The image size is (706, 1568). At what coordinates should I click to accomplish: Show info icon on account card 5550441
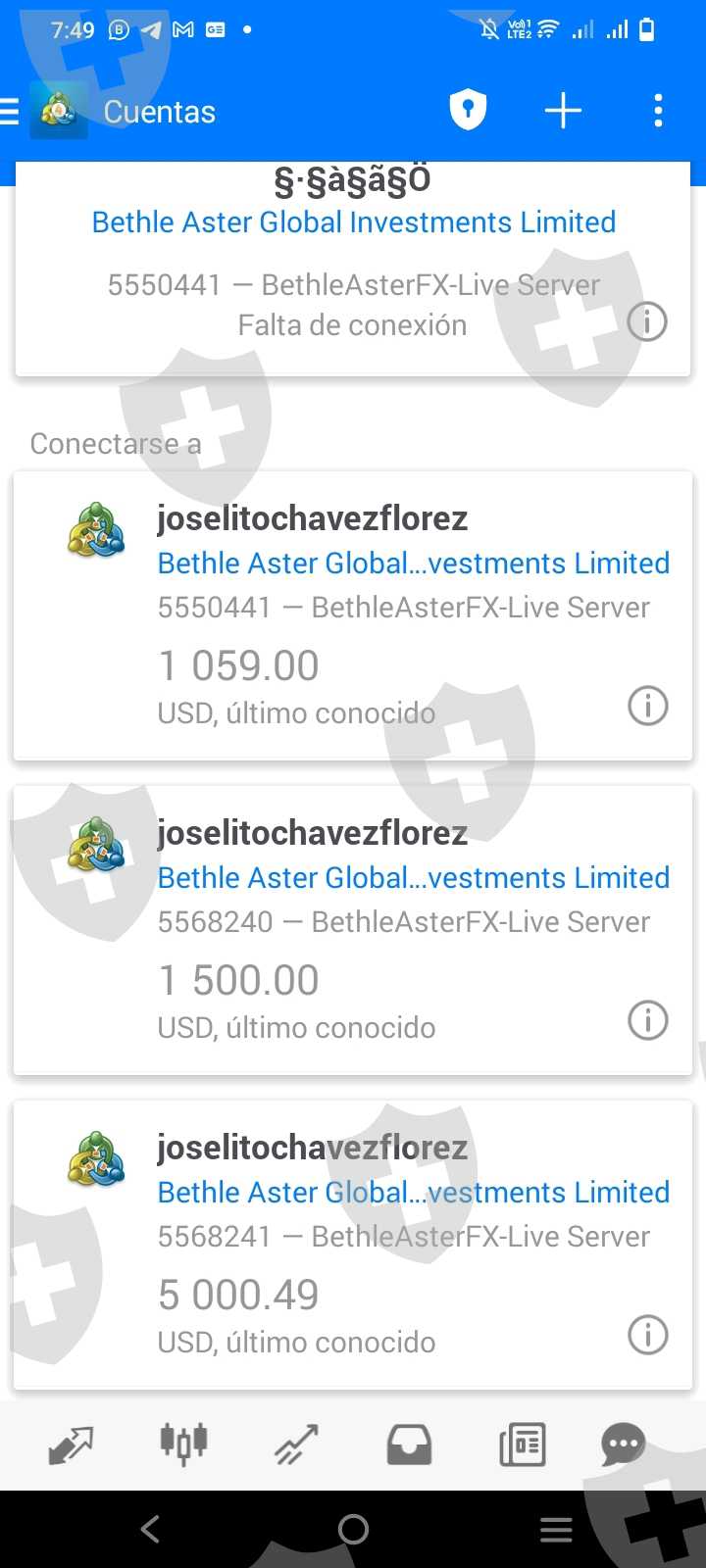coord(647,706)
